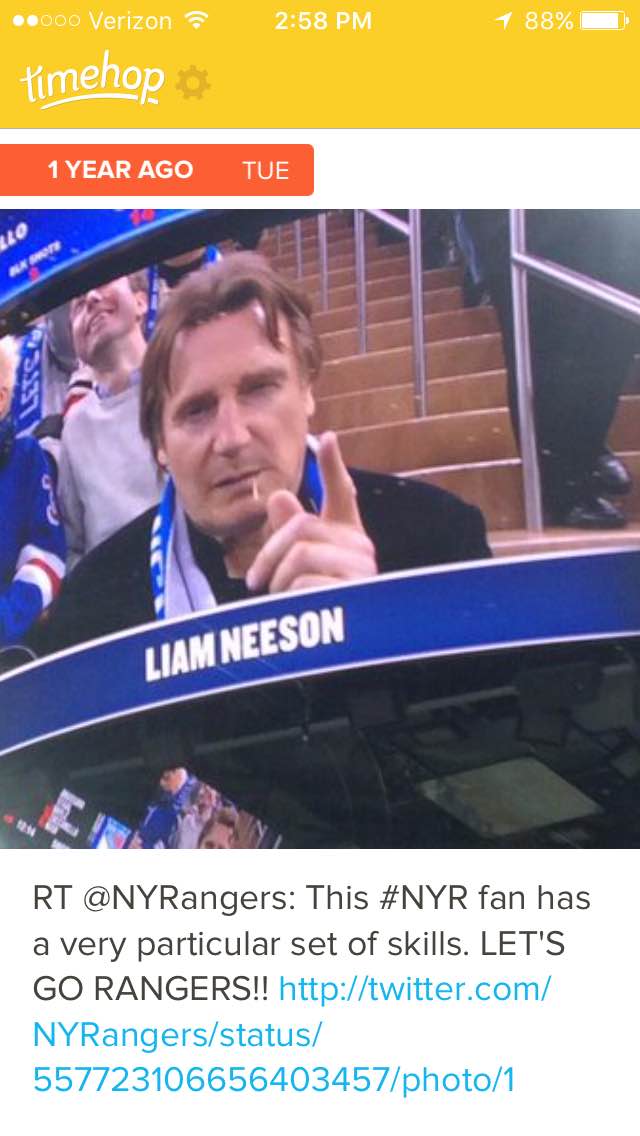Open Timehop settings gear
This screenshot has height=1136, width=640.
click(193, 86)
